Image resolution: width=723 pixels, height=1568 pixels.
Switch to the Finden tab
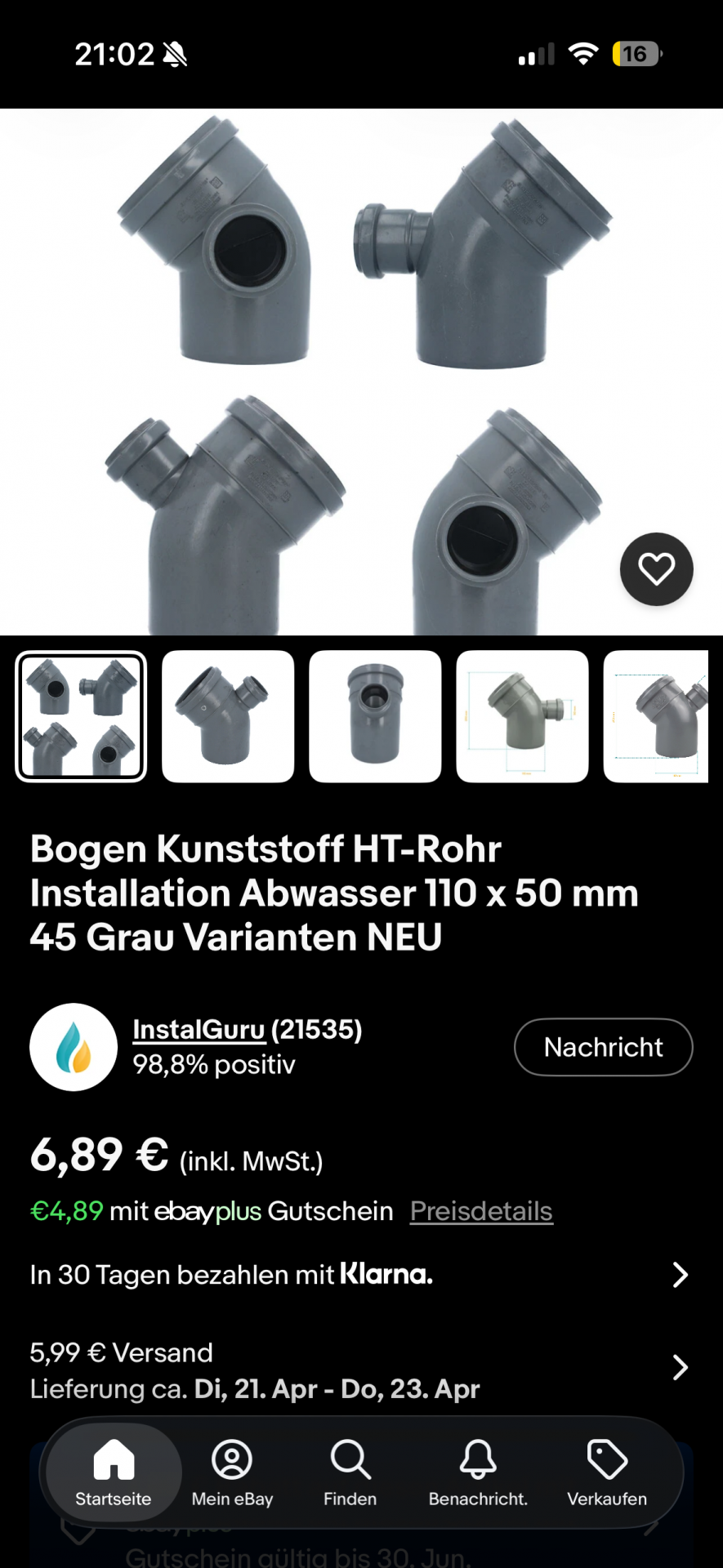350,1472
